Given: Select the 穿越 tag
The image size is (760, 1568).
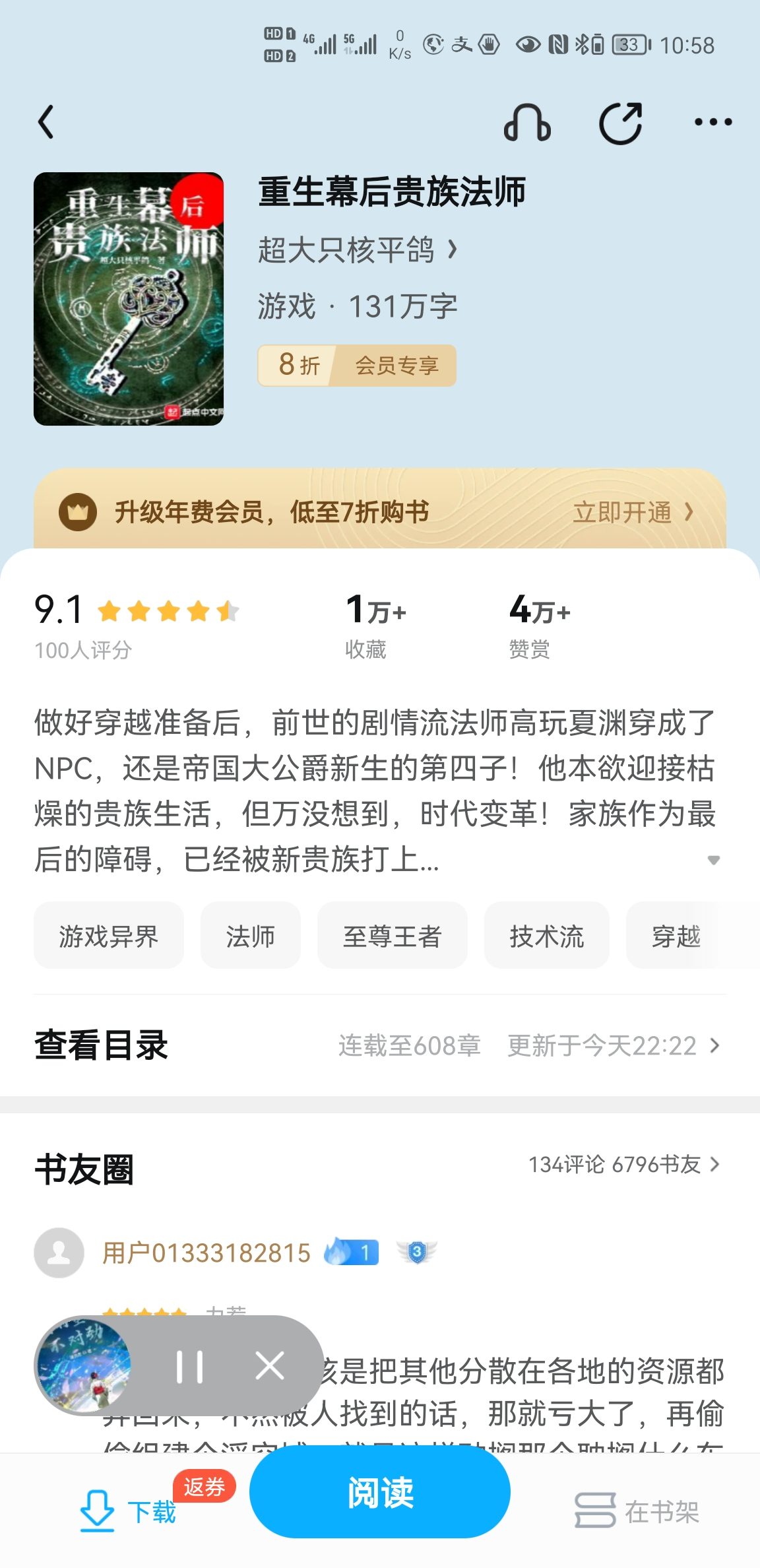Looking at the screenshot, I should pyautogui.click(x=676, y=936).
